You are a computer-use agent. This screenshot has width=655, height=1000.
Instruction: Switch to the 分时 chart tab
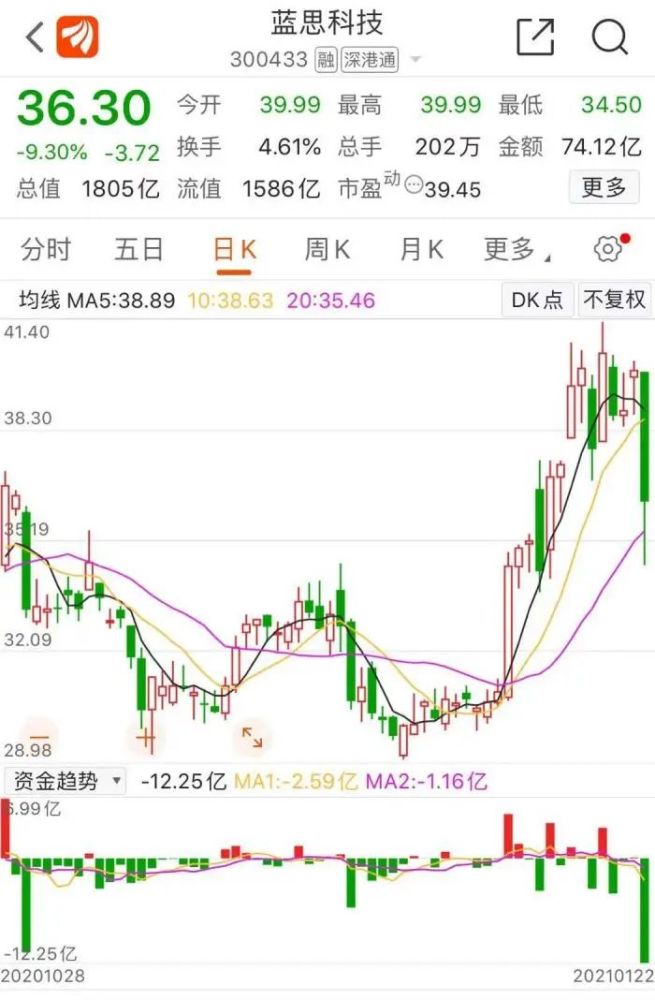46,249
